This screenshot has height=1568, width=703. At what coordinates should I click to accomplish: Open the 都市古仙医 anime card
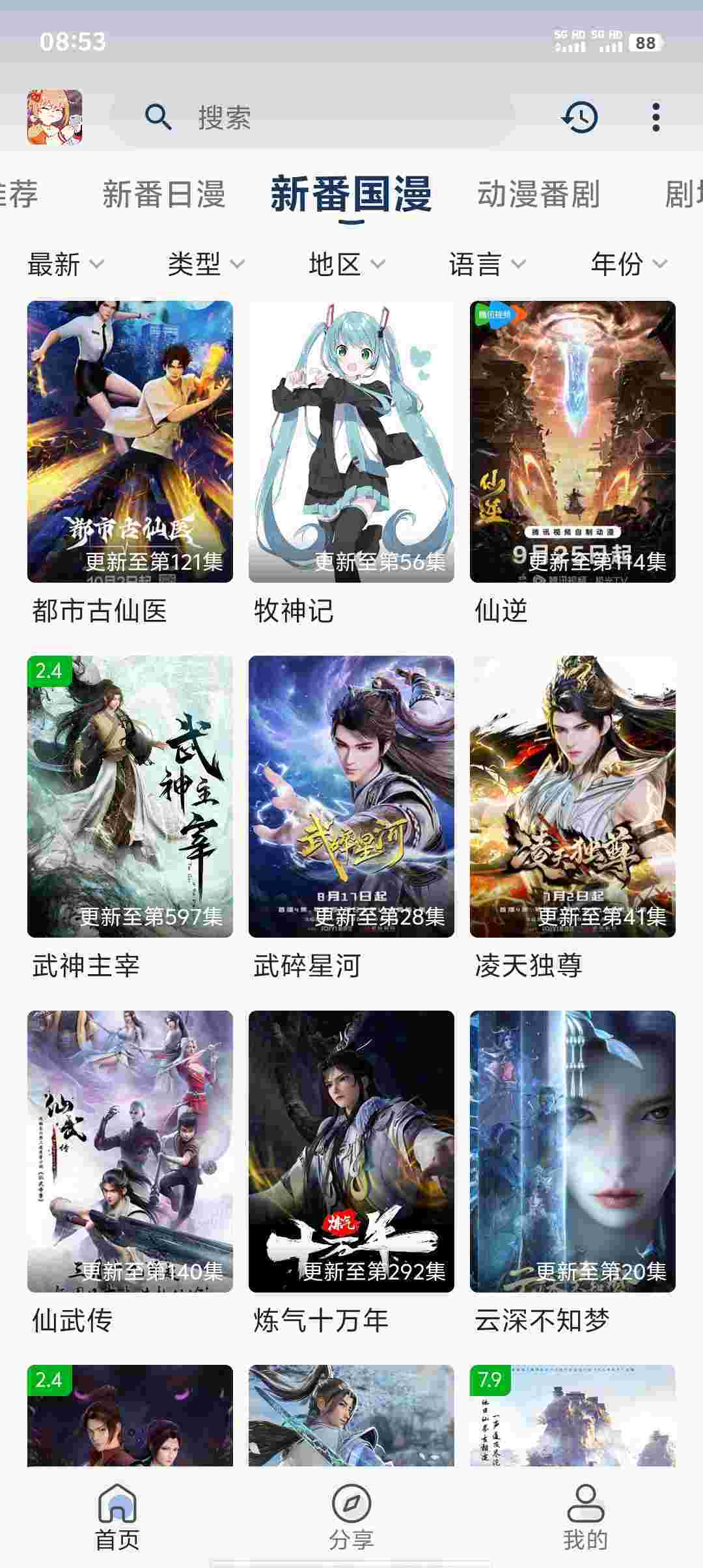(130, 441)
